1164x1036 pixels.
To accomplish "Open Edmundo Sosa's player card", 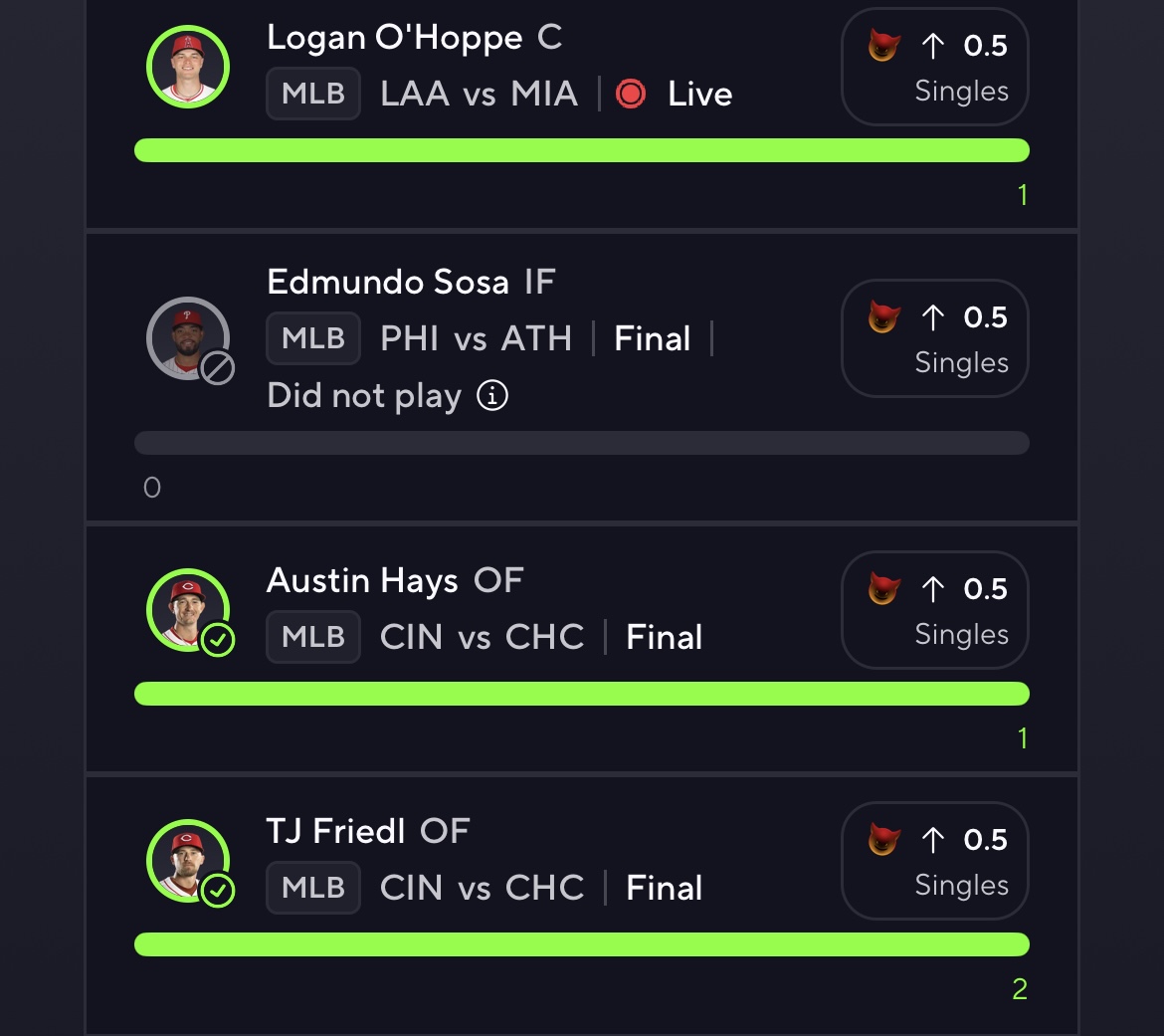I will (x=188, y=339).
